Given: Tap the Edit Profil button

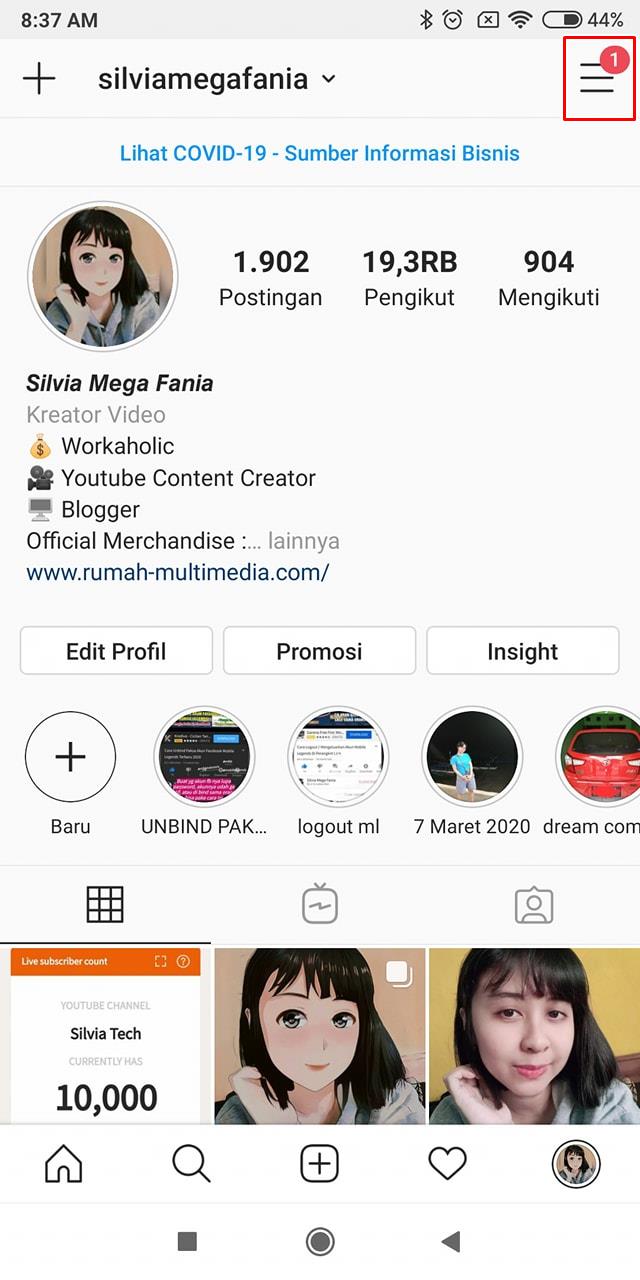Looking at the screenshot, I should pos(116,652).
